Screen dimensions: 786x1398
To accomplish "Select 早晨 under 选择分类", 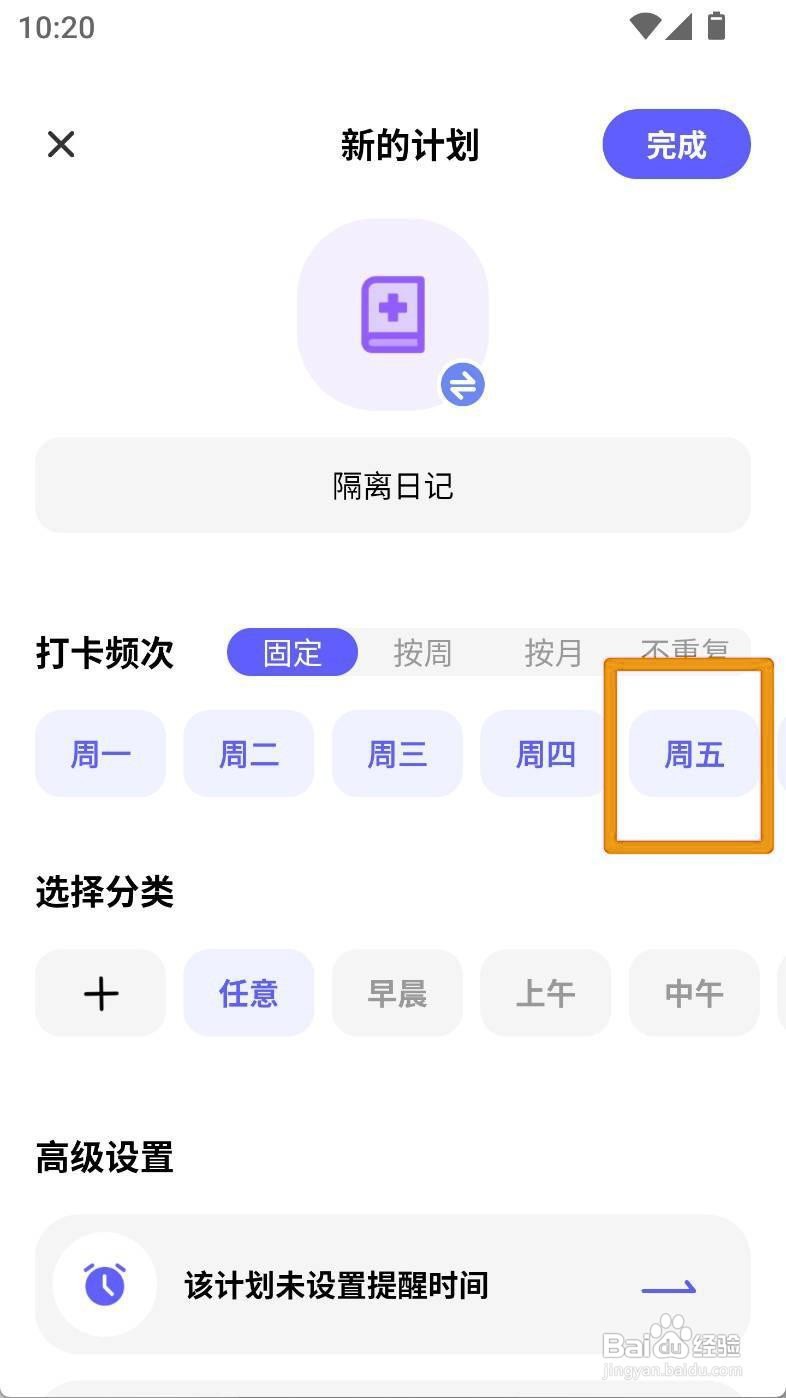I will click(x=397, y=993).
